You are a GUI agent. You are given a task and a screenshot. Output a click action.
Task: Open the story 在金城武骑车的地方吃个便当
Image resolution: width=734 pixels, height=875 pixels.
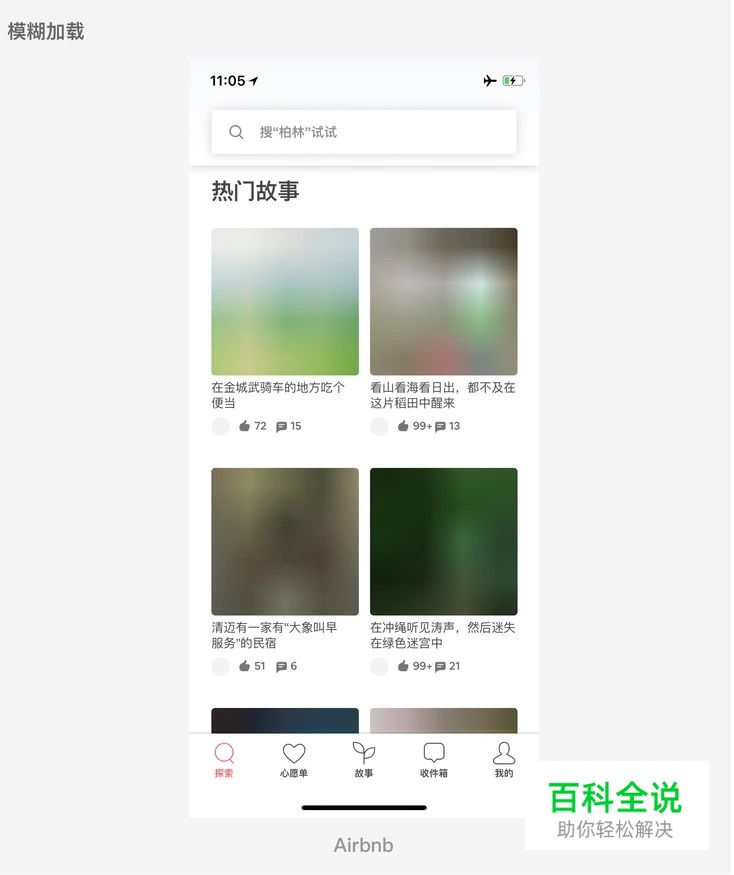pos(284,301)
